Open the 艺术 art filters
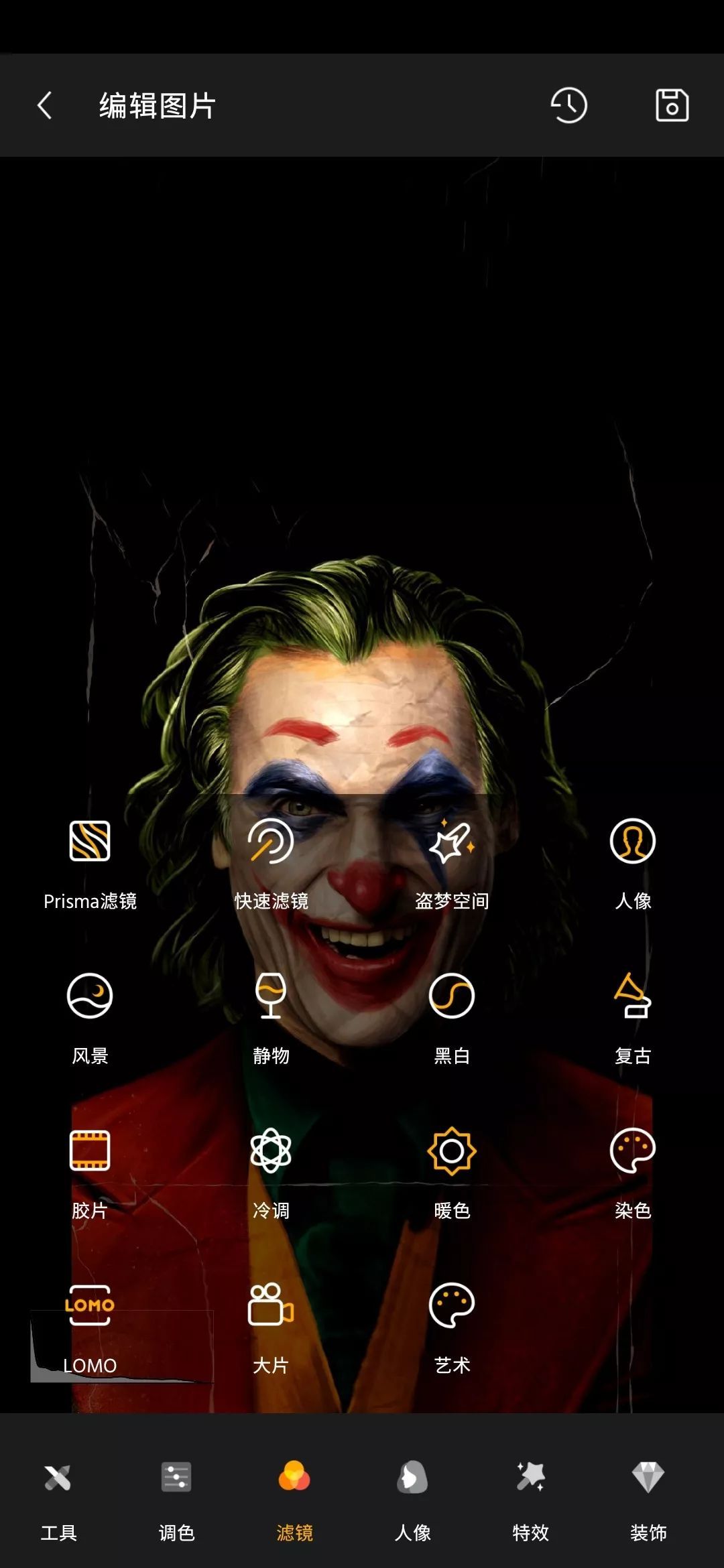The image size is (724, 1568). [x=452, y=1326]
